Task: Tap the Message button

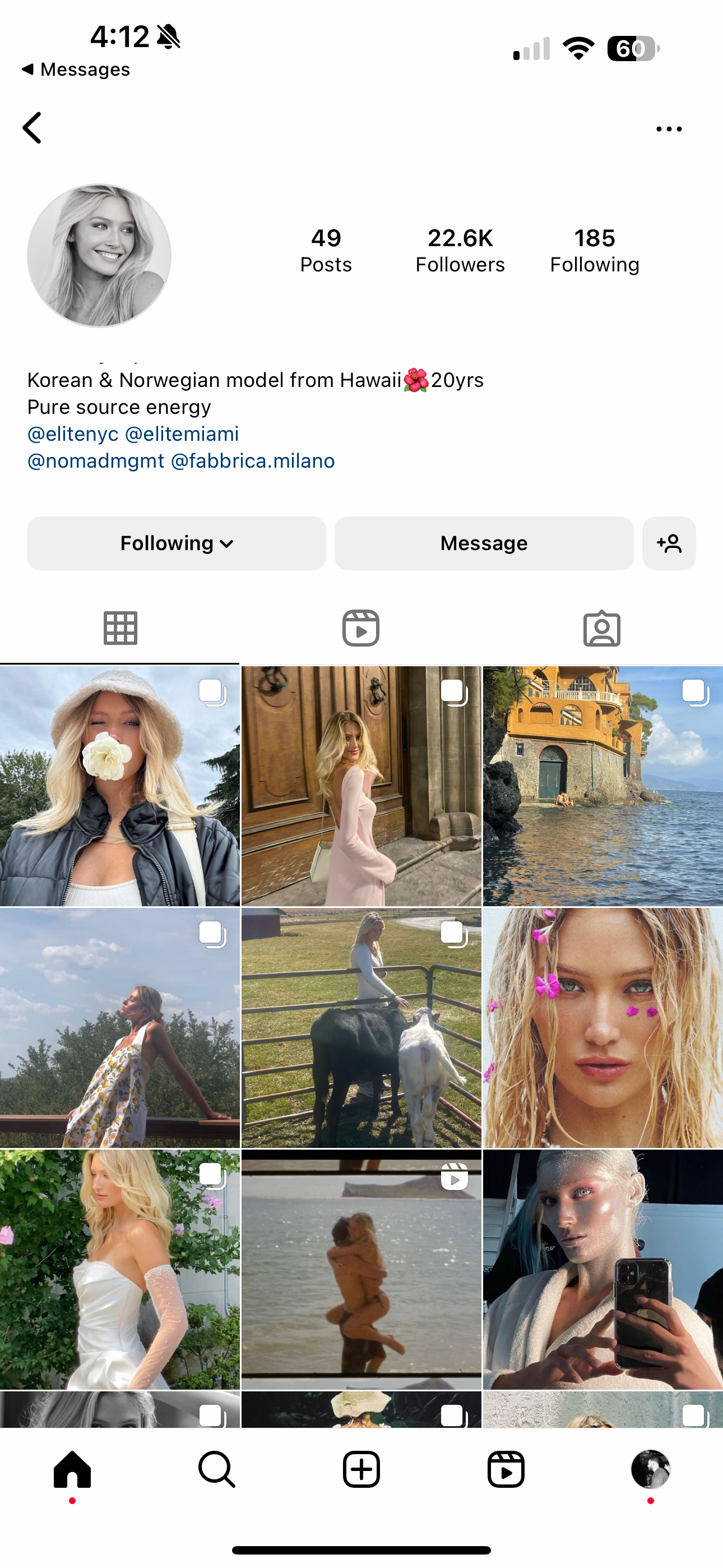Action: 484,543
